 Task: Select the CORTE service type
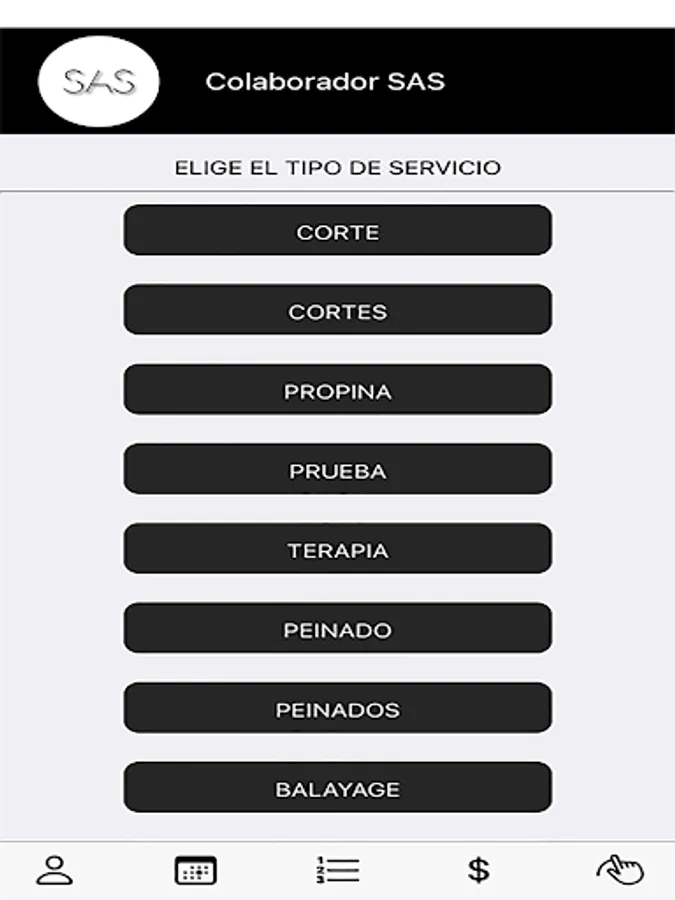(337, 231)
